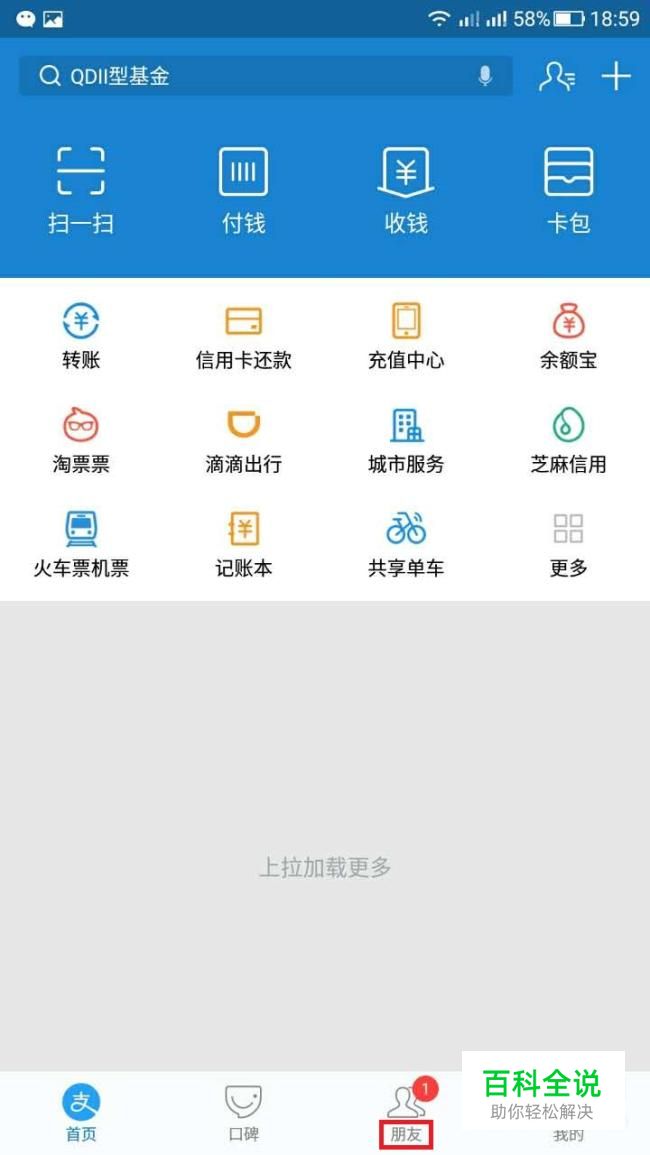Open the plus menu
Image resolution: width=650 pixels, height=1155 pixels.
click(x=616, y=76)
